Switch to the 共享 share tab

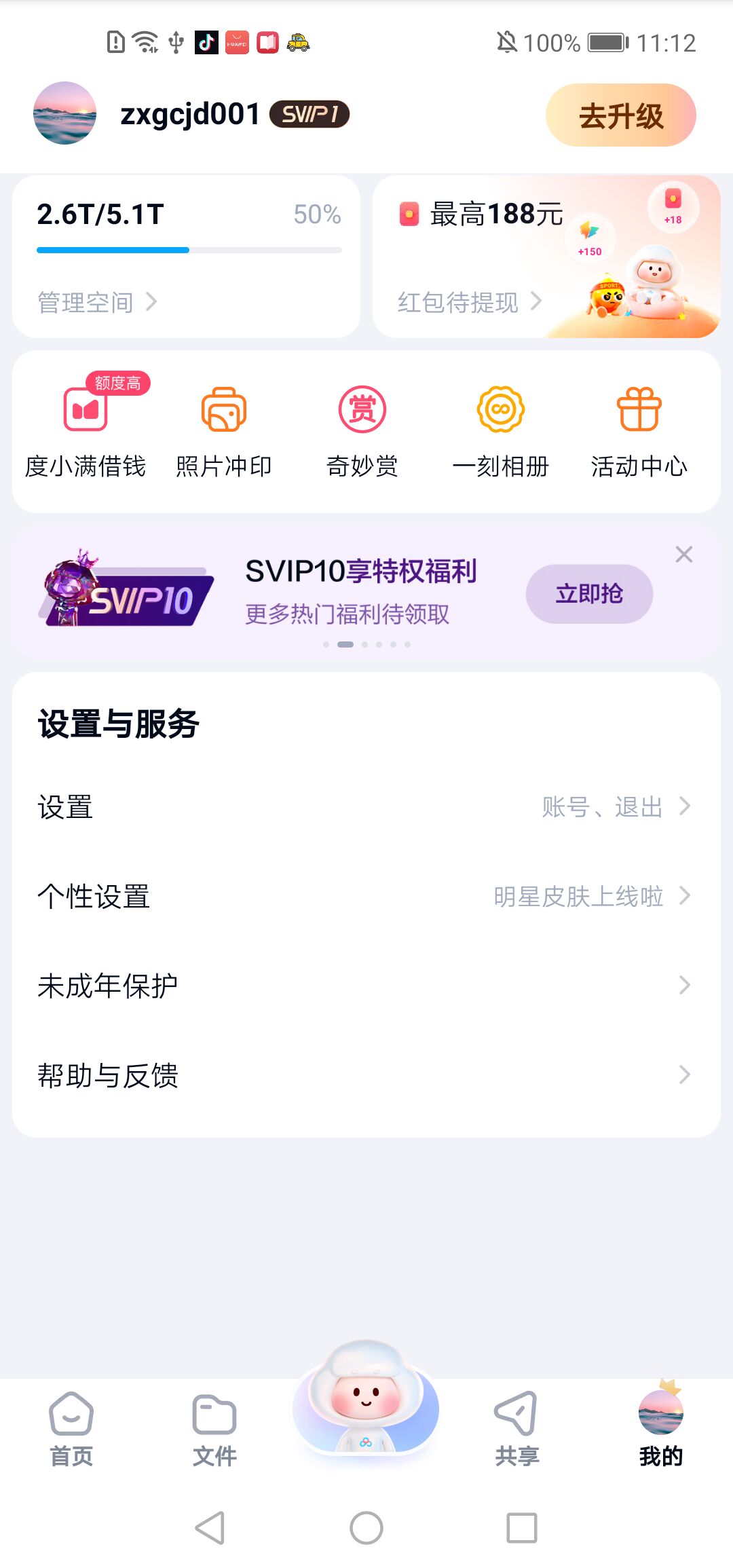(x=516, y=1430)
